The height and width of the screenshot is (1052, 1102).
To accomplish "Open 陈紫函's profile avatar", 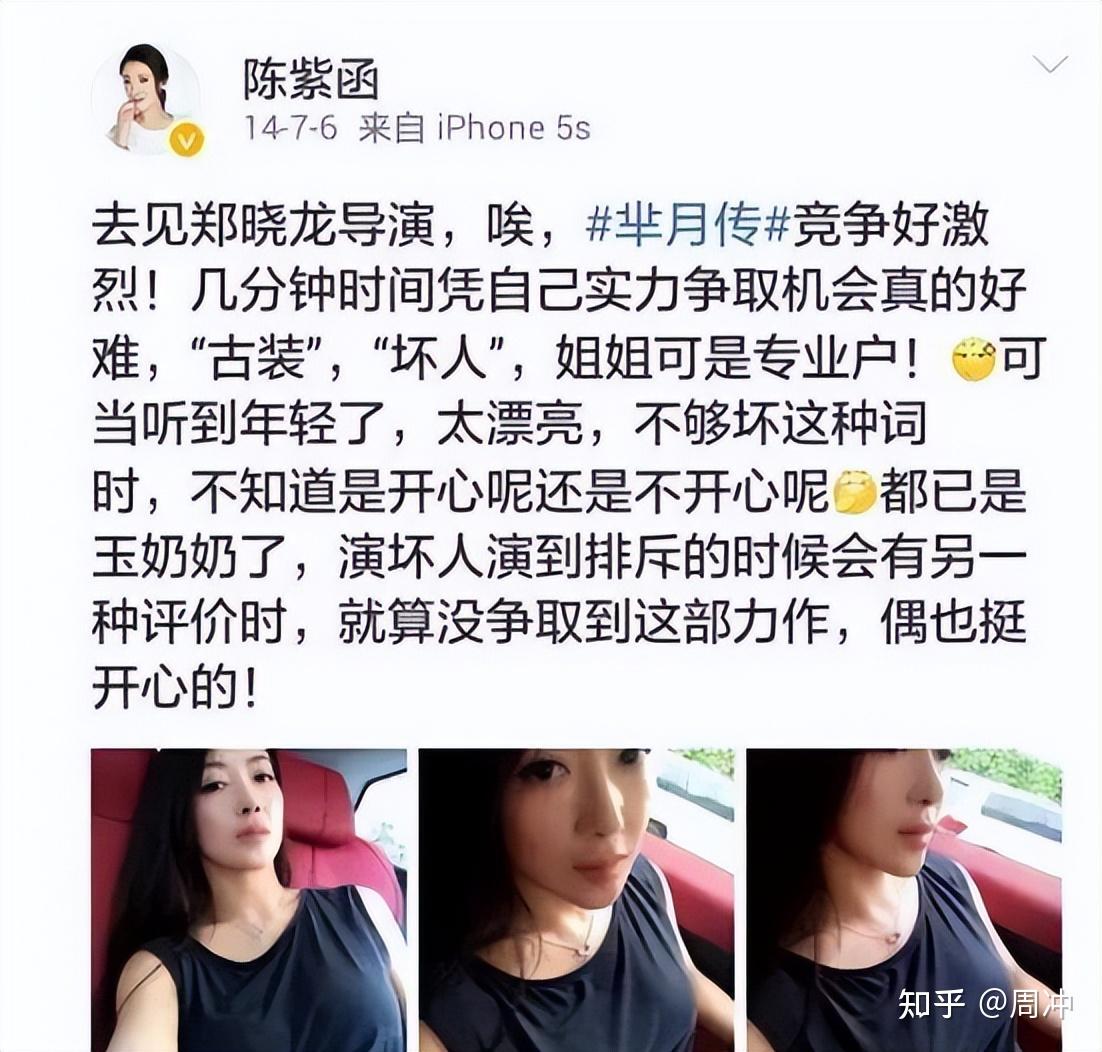I will [x=146, y=98].
